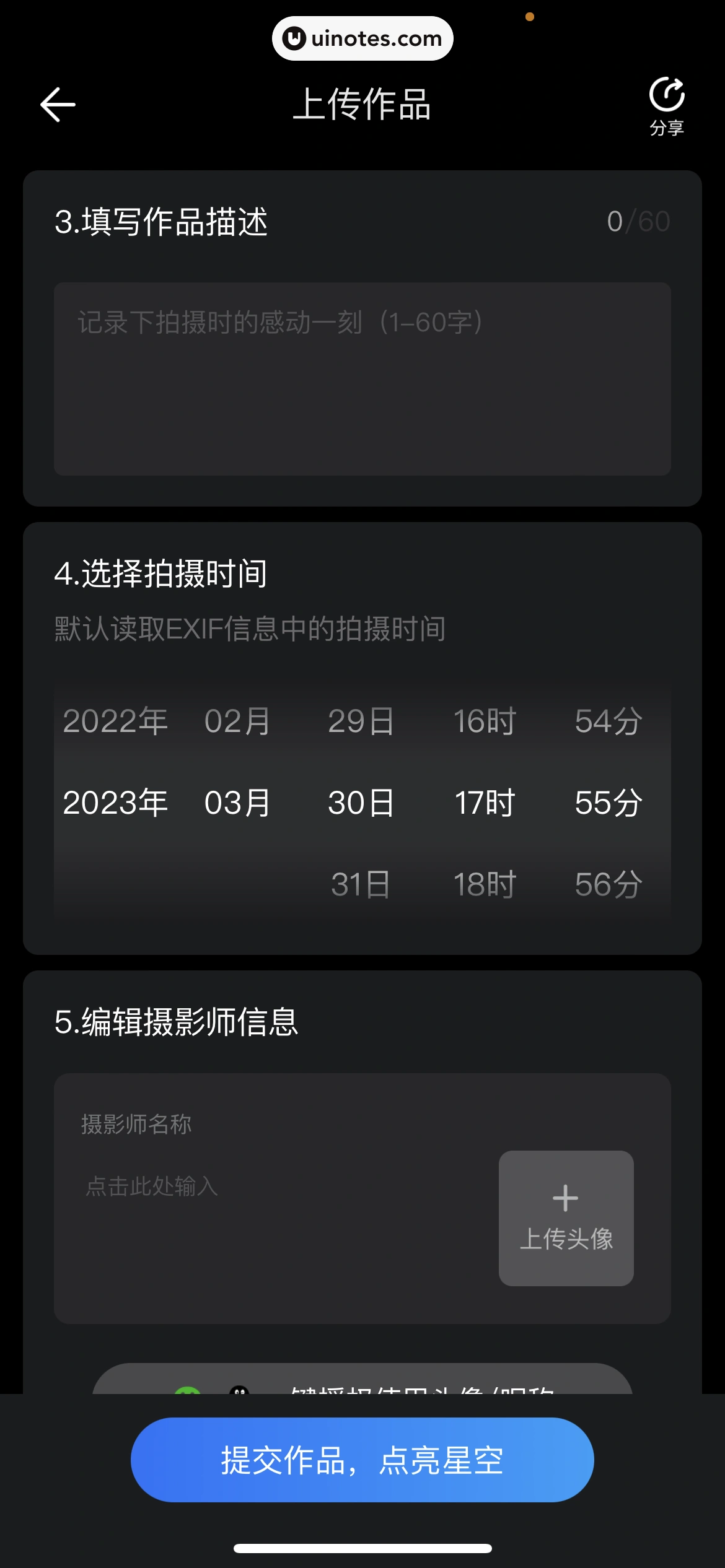Choose 18时 in the hour picker

pyautogui.click(x=485, y=884)
